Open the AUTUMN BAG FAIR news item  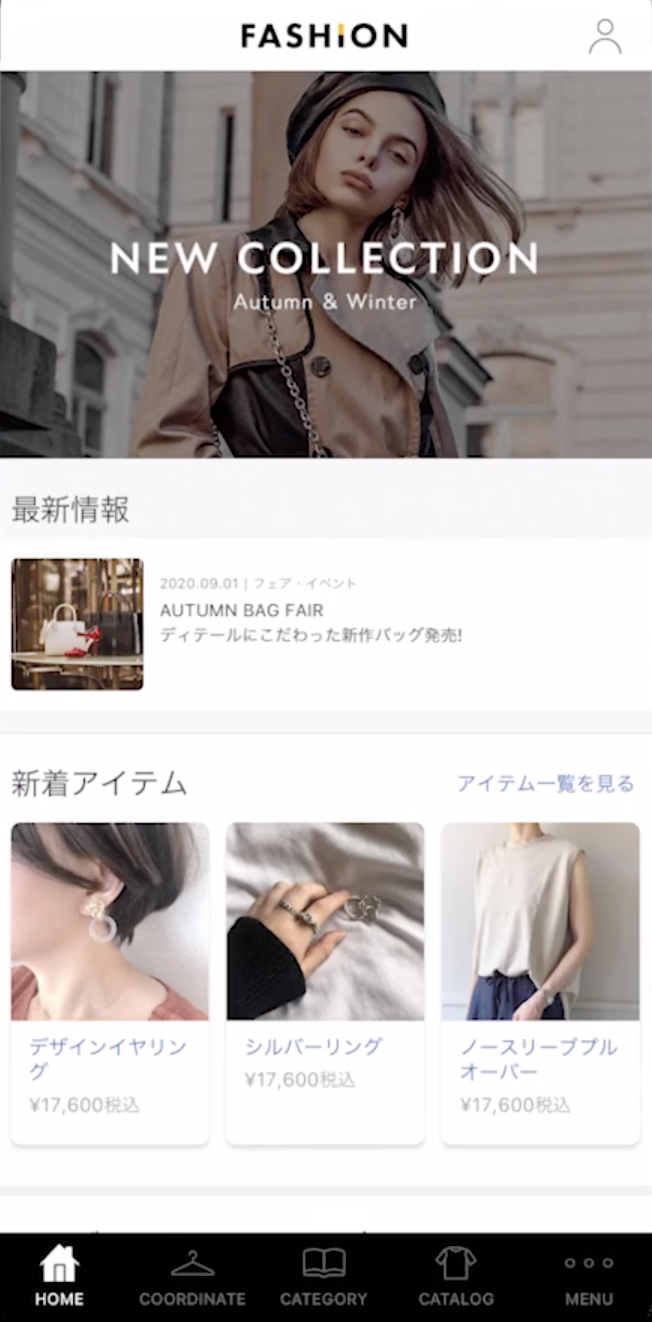click(x=326, y=624)
